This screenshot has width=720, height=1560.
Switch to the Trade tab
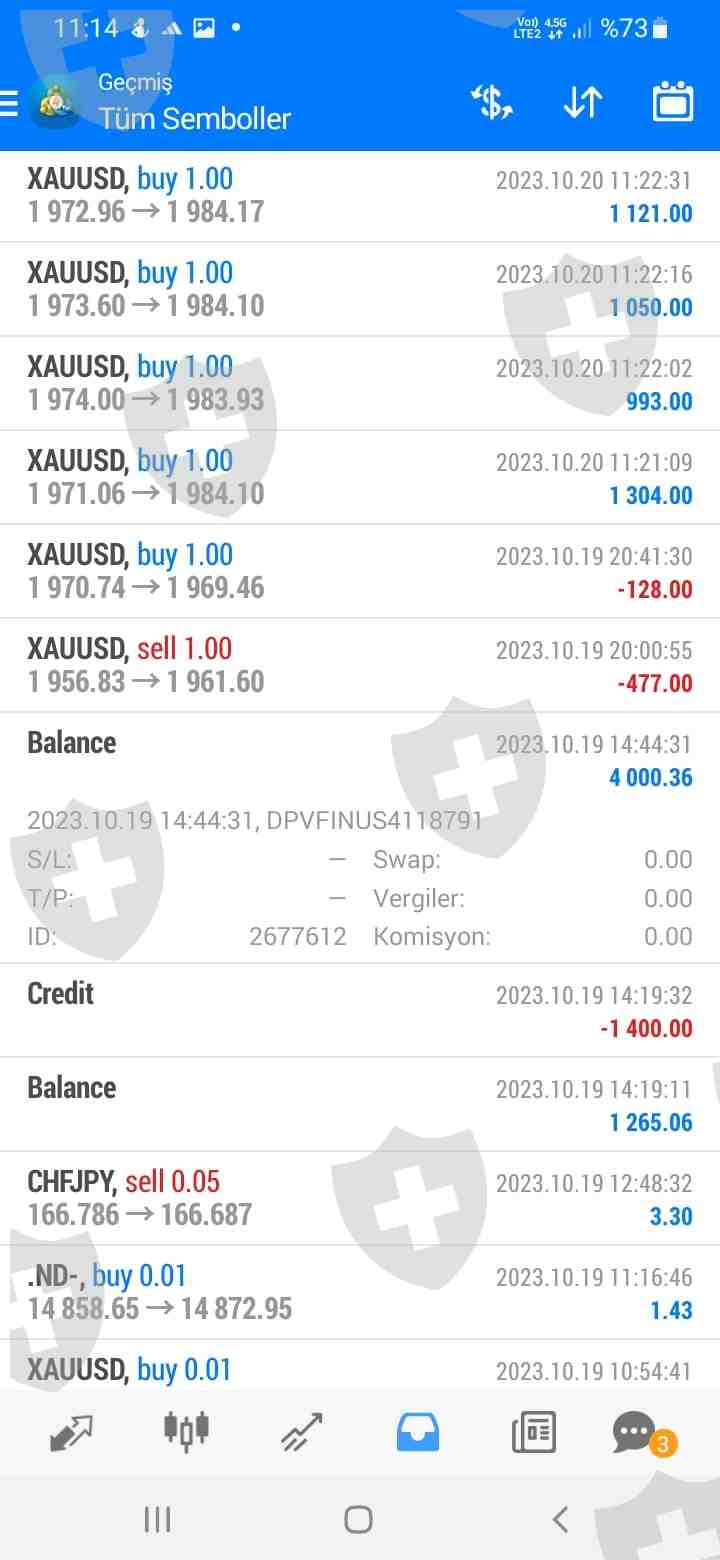point(302,1432)
